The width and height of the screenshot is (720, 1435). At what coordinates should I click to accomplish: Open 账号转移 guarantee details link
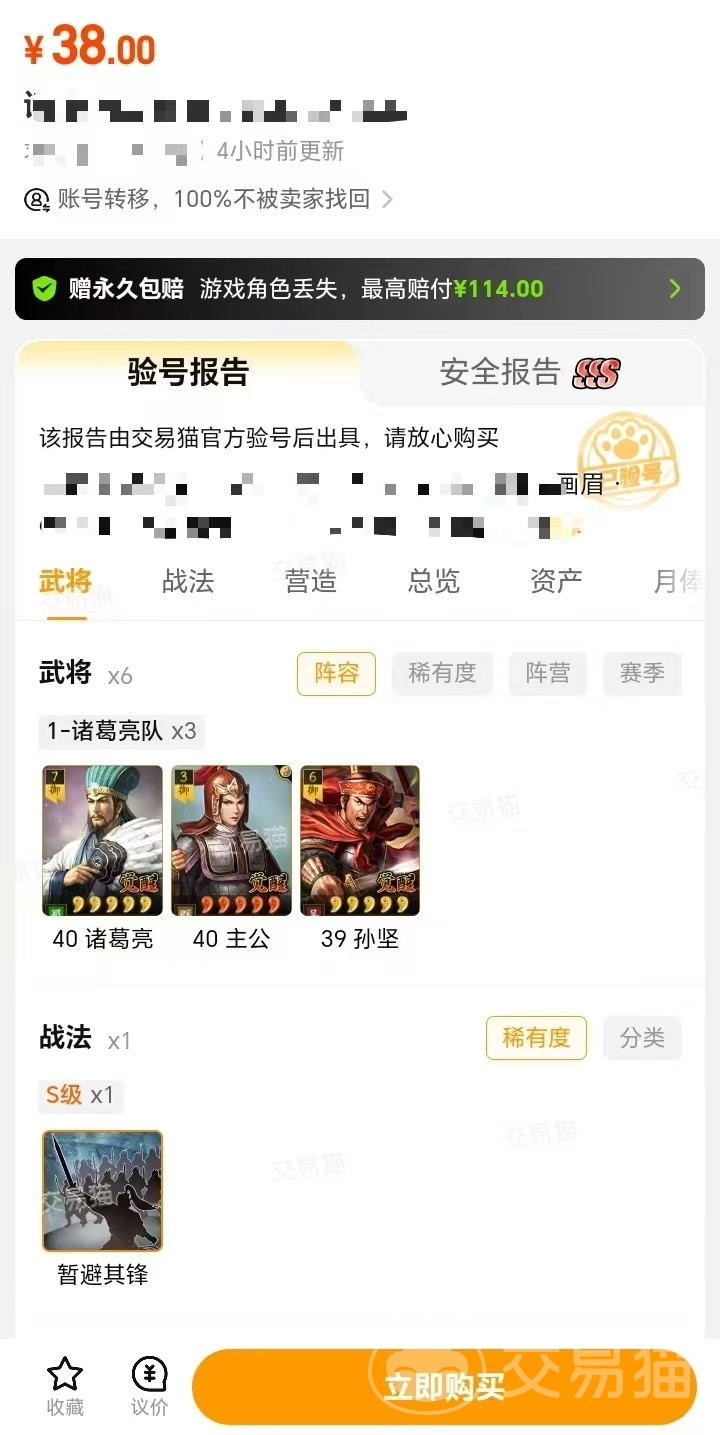click(210, 199)
